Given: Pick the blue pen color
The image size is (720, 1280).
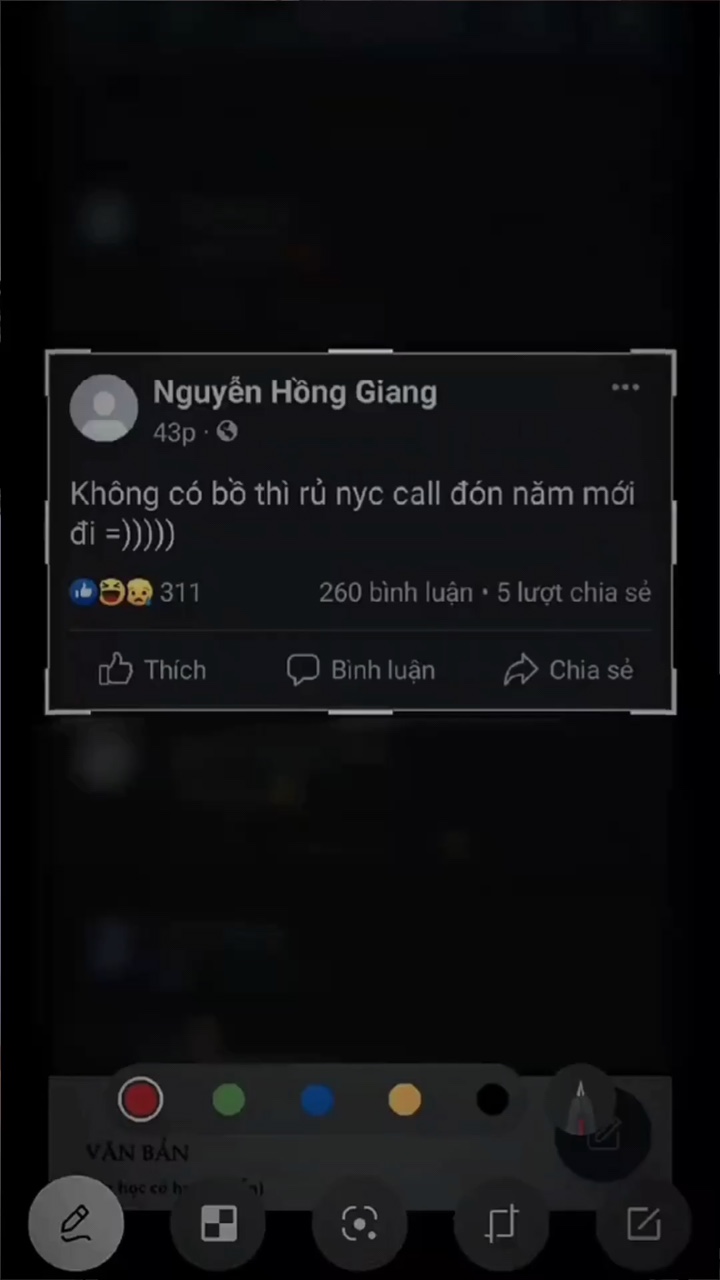Looking at the screenshot, I should (x=317, y=1100).
